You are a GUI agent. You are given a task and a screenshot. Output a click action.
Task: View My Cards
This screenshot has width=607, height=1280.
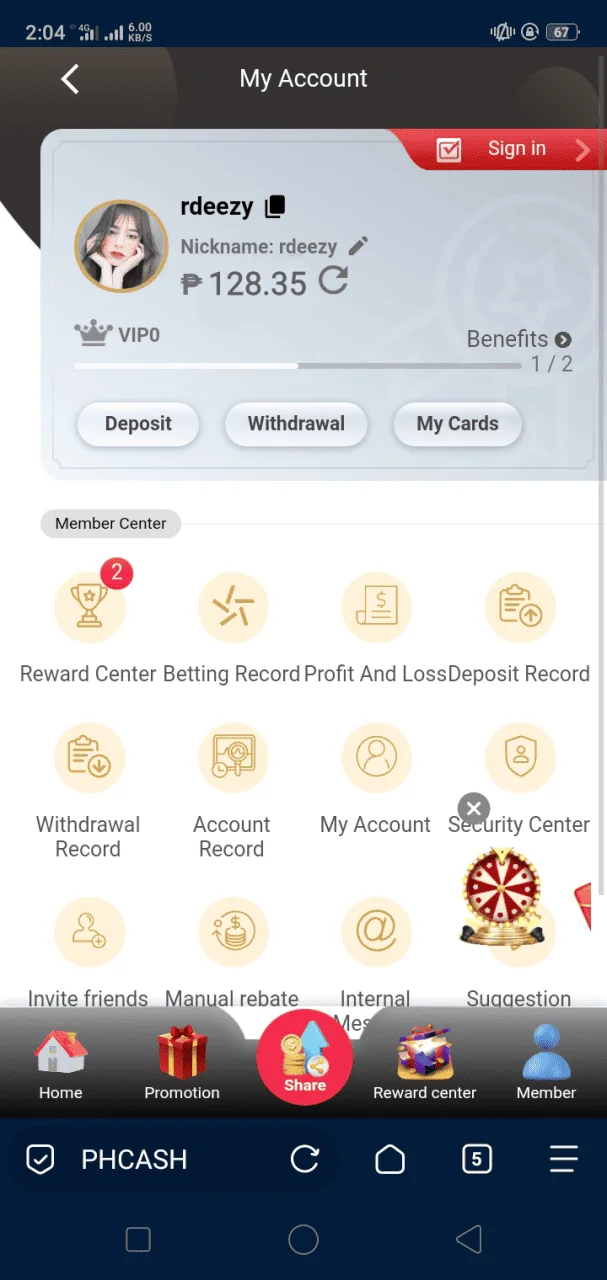pos(457,424)
